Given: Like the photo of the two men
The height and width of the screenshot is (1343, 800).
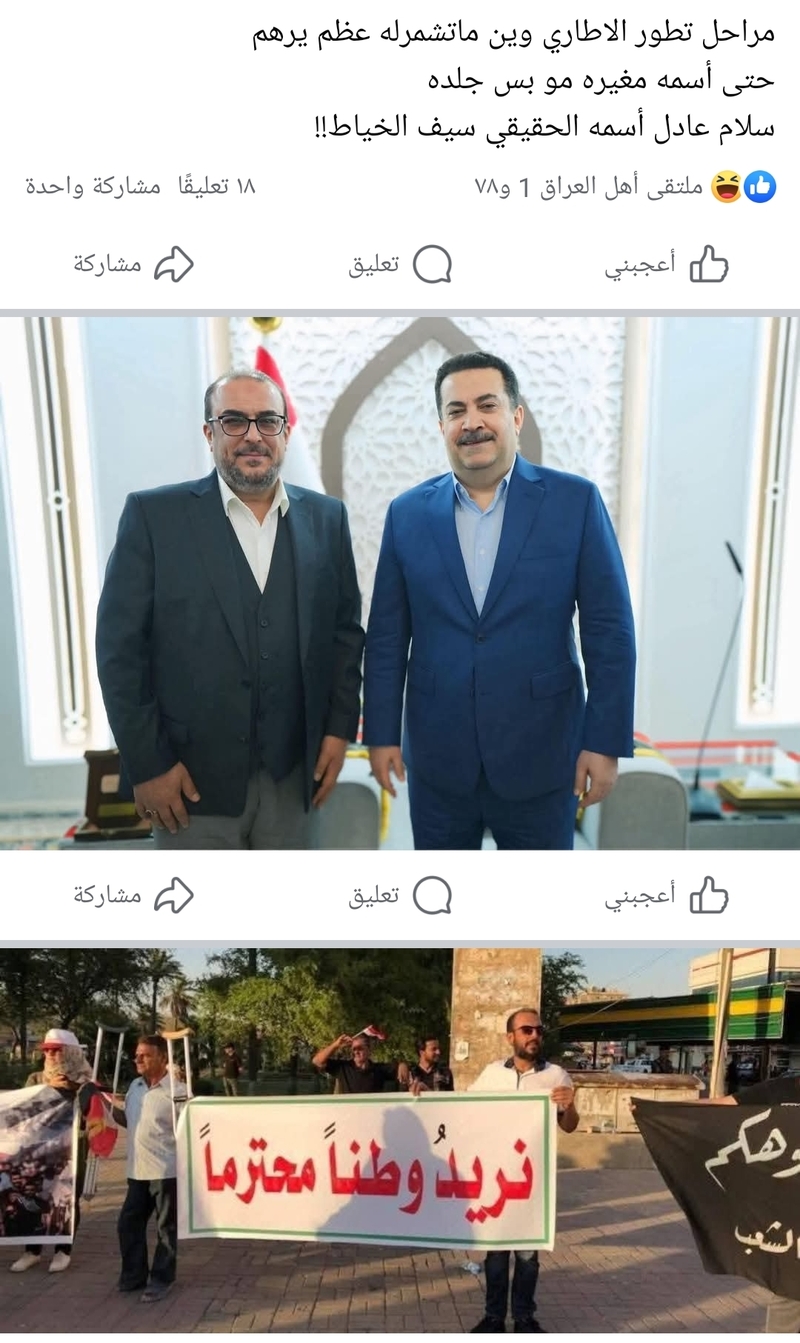Looking at the screenshot, I should [x=666, y=895].
